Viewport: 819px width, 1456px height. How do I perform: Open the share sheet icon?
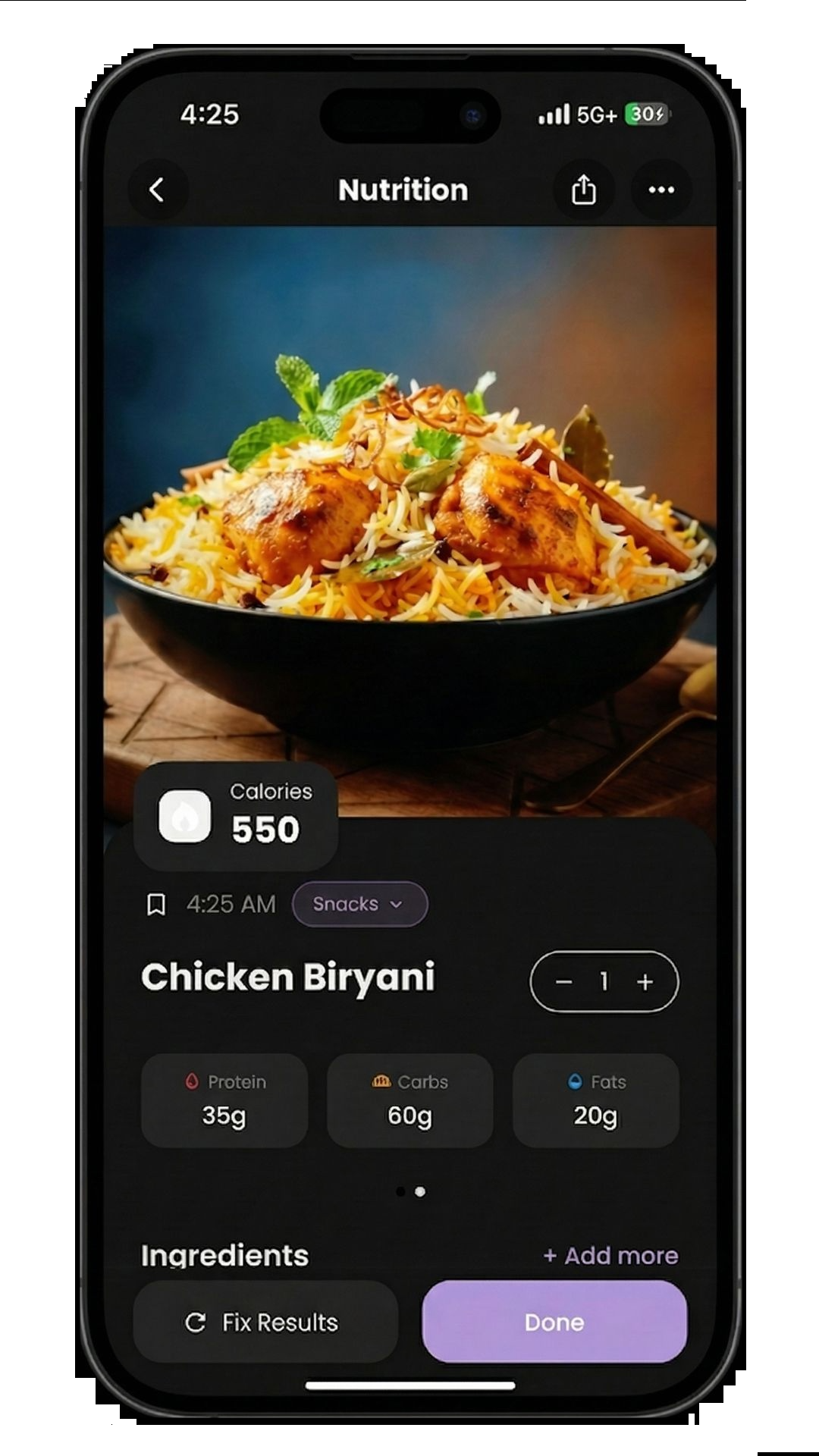[584, 190]
